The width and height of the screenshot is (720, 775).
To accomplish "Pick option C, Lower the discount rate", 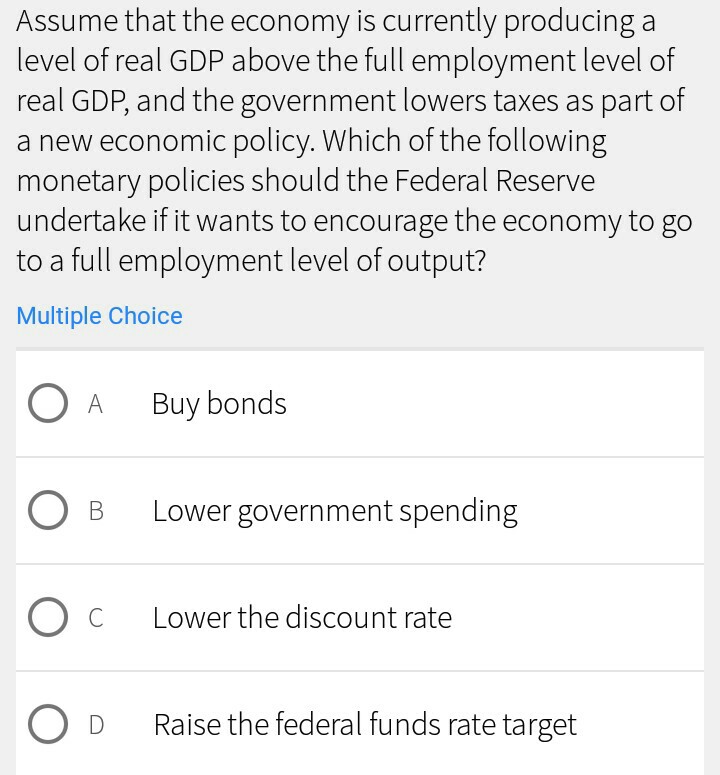I will [x=47, y=618].
